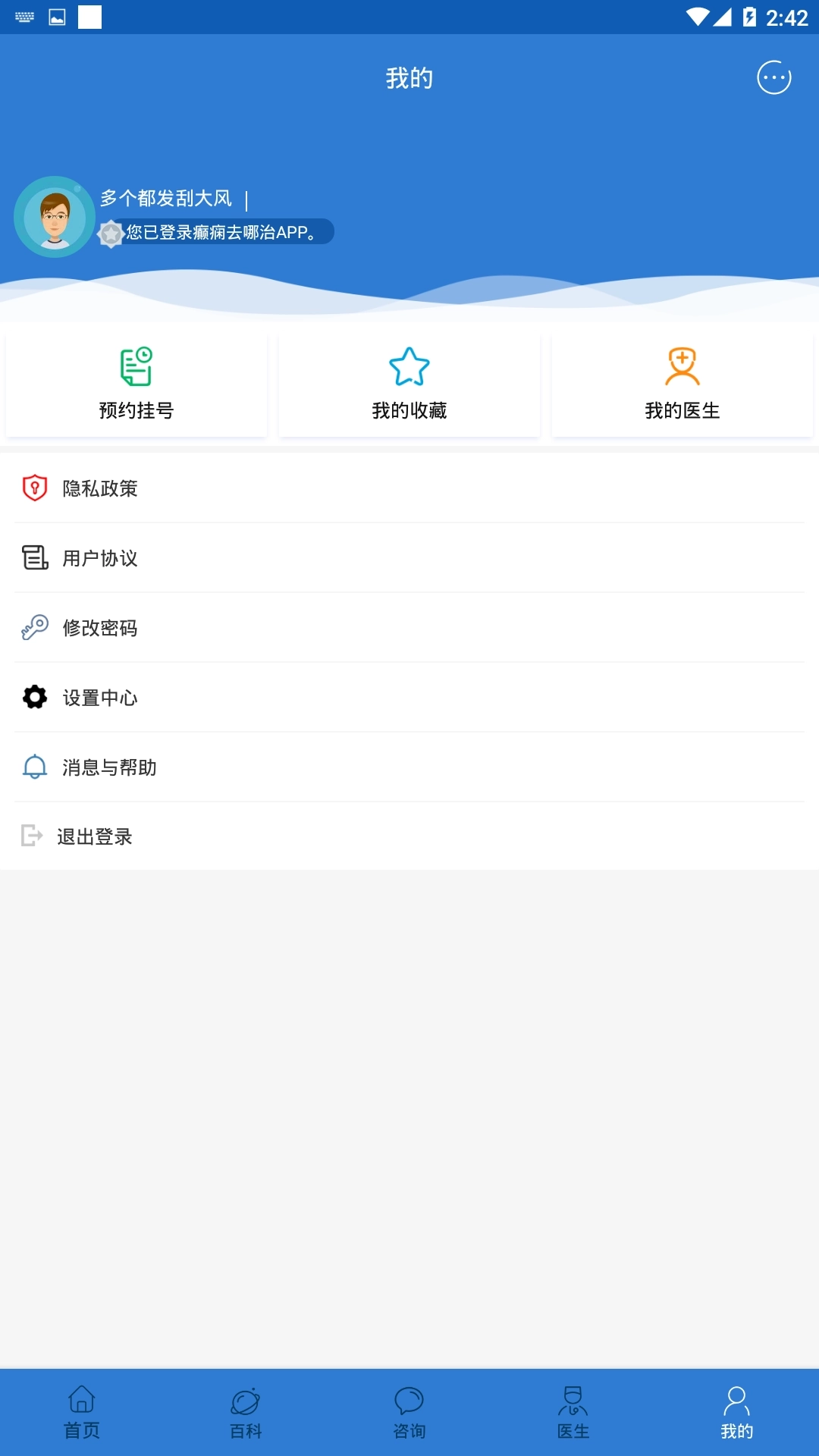Viewport: 819px width, 1456px height.
Task: Open 我的收藏 star favorites icon
Action: 409,366
